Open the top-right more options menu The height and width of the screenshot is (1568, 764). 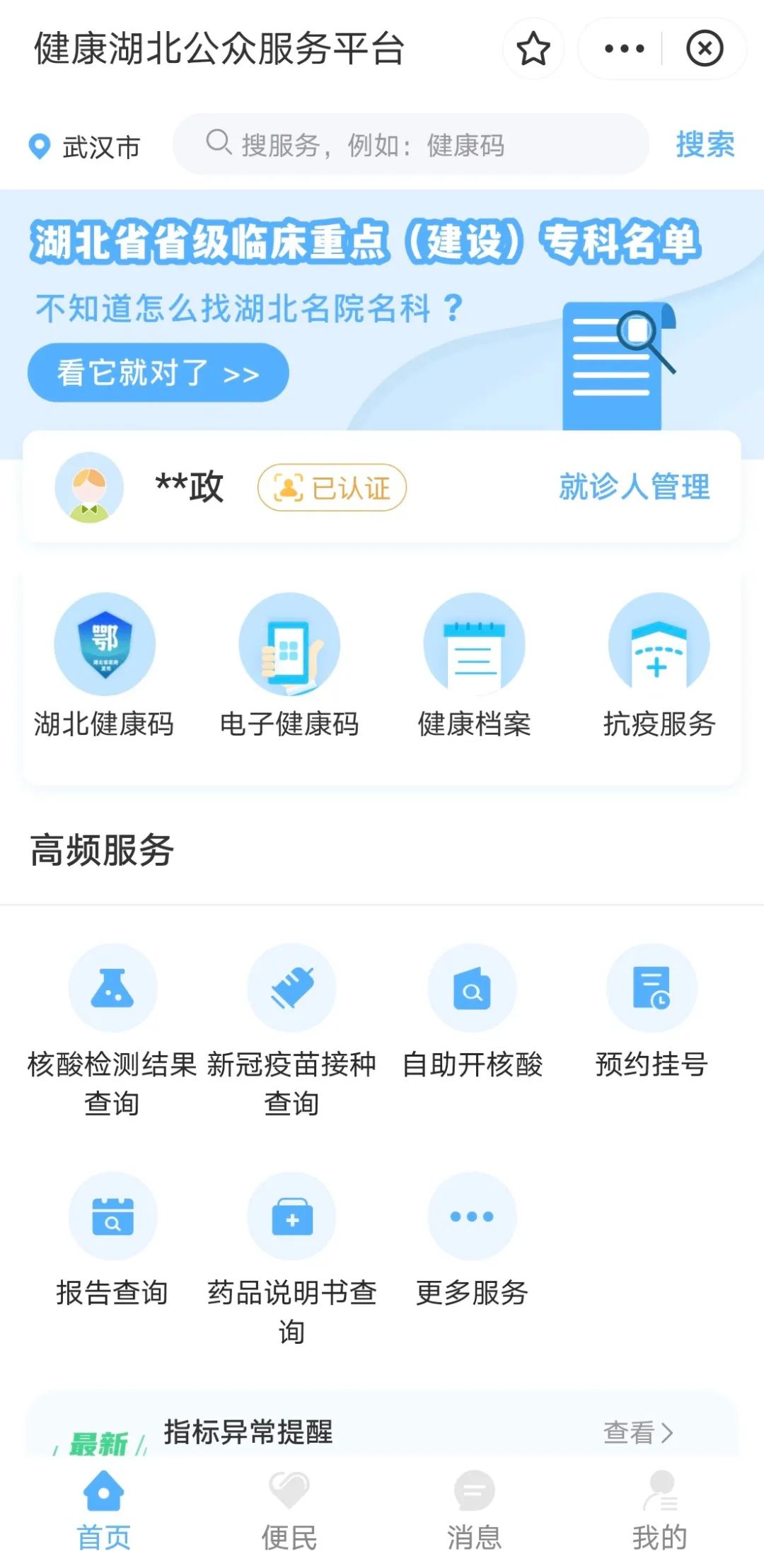click(x=623, y=48)
